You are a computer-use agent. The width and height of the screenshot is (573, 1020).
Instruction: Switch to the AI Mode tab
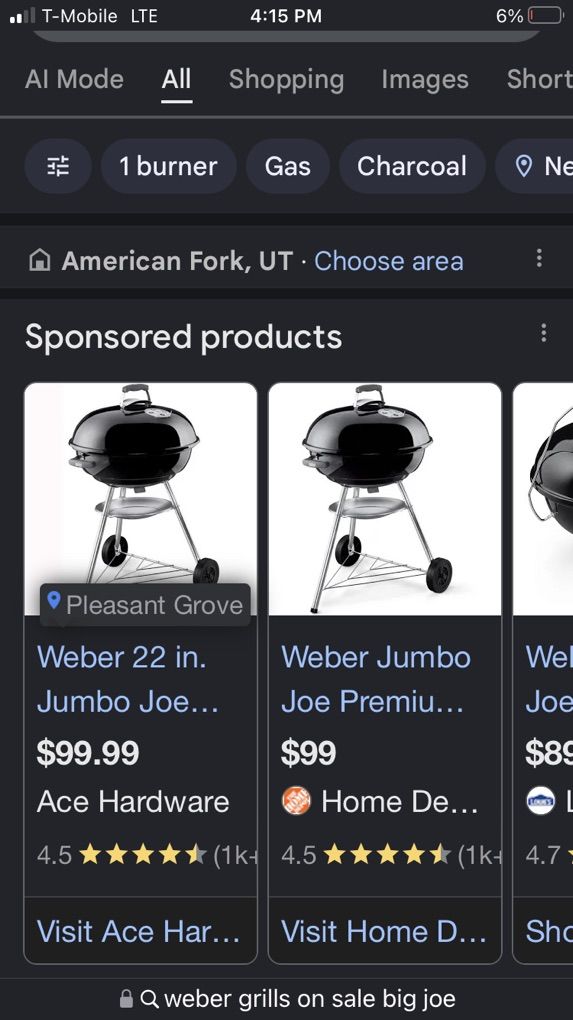[74, 79]
